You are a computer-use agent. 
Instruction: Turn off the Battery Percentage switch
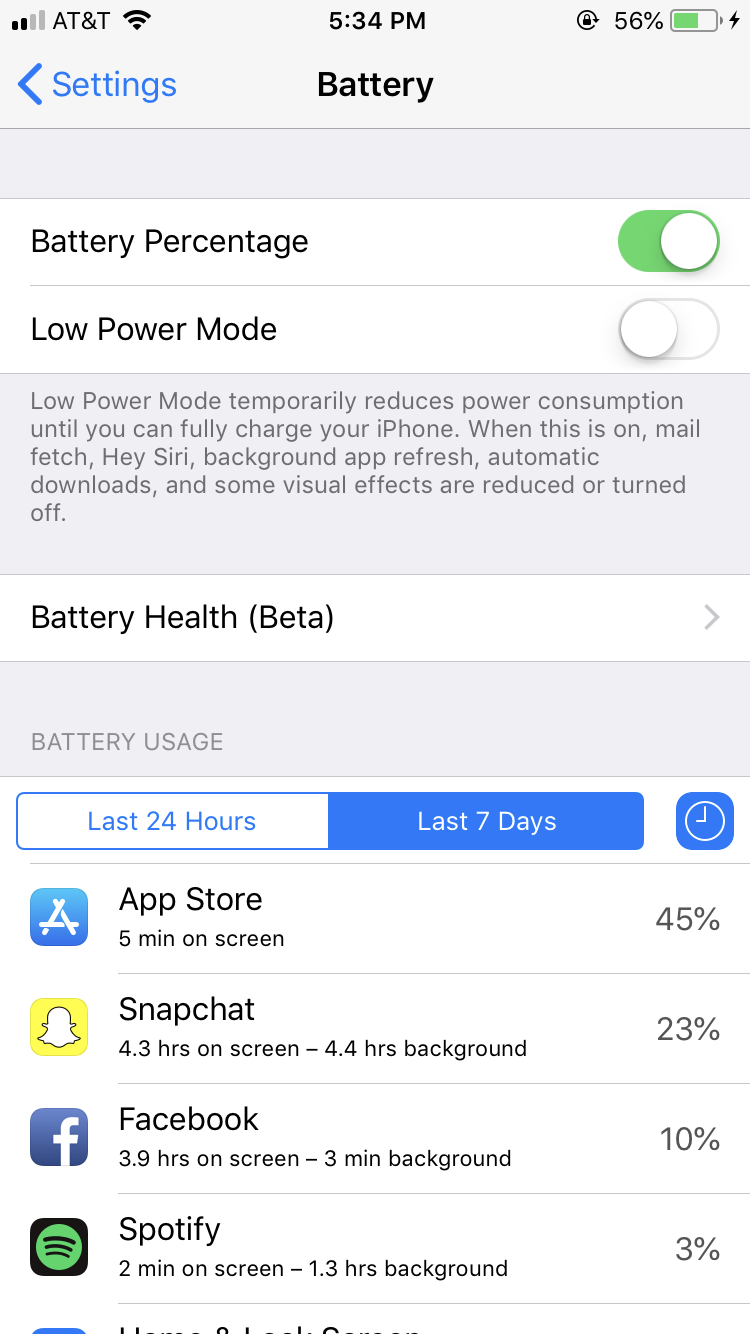click(x=668, y=241)
